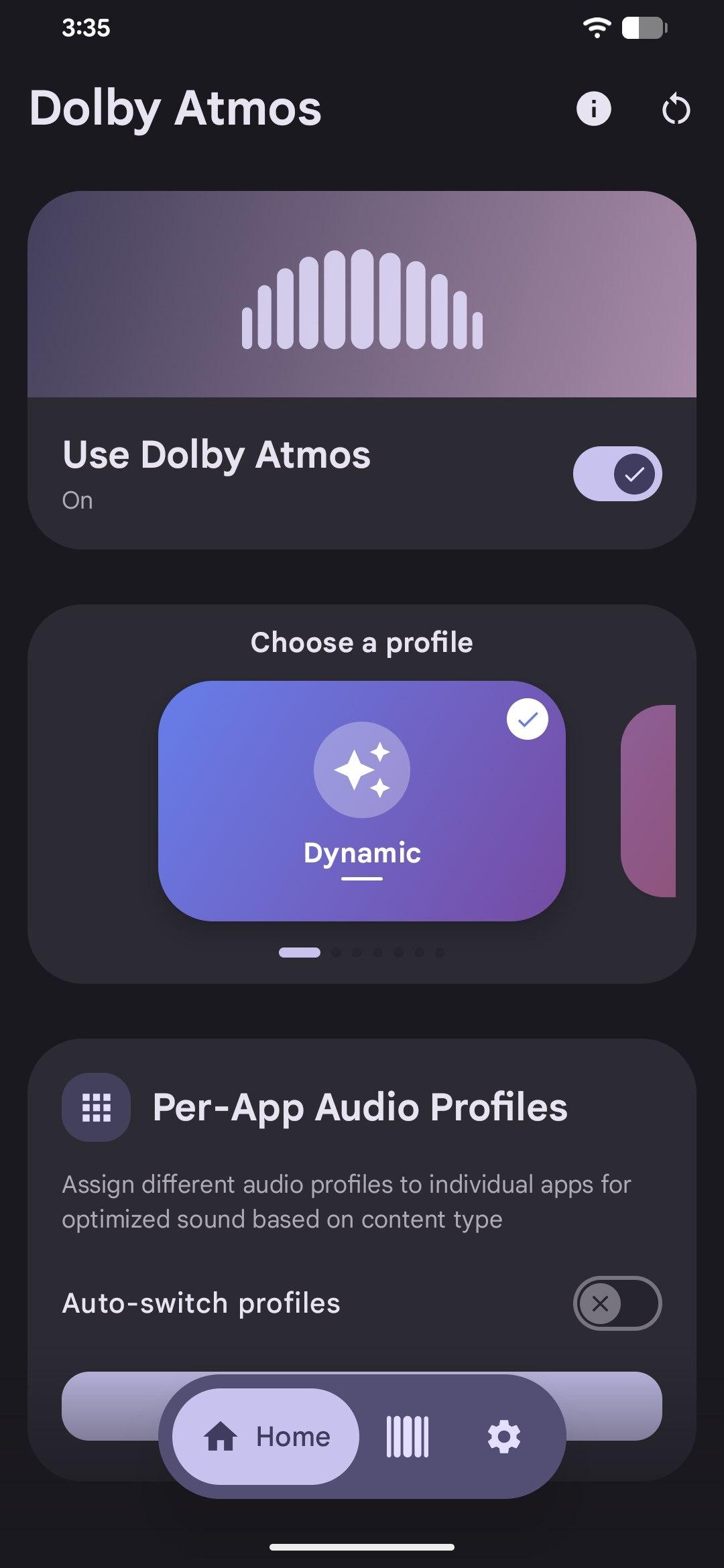Image resolution: width=724 pixels, height=1568 pixels.
Task: Select the Dynamic profile card
Action: (x=362, y=801)
